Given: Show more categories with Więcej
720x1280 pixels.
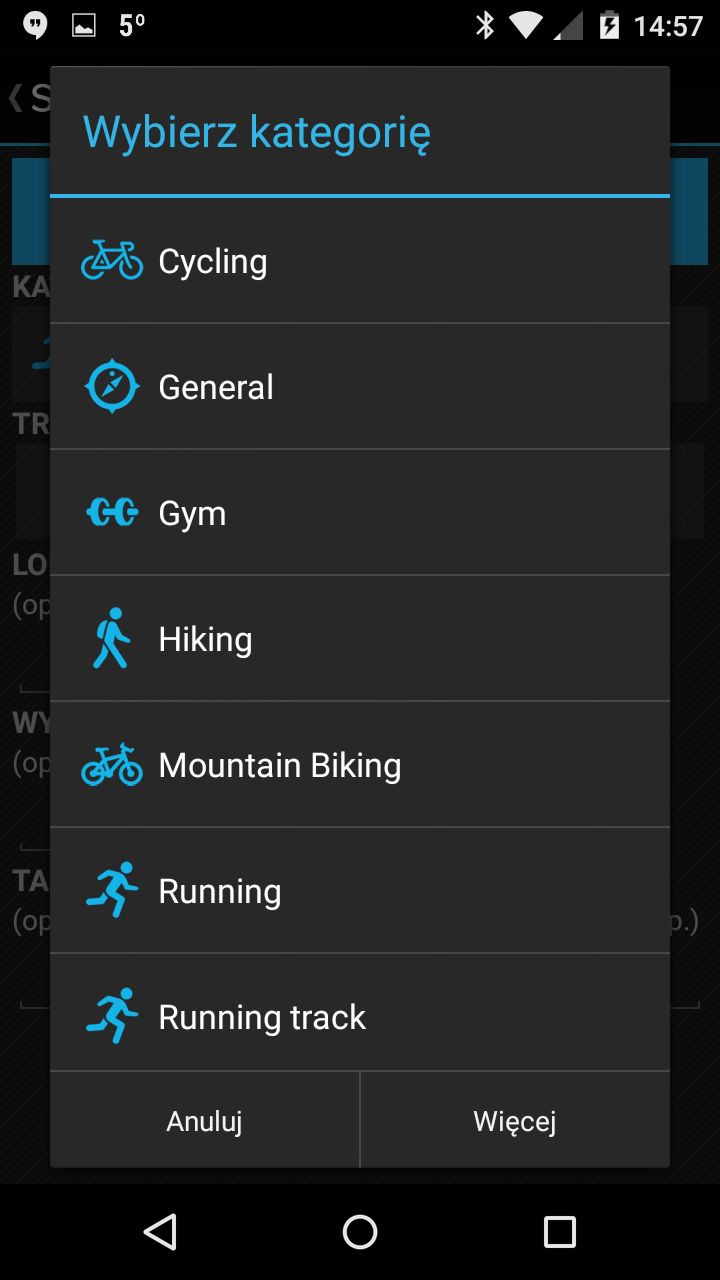Looking at the screenshot, I should point(515,1120).
